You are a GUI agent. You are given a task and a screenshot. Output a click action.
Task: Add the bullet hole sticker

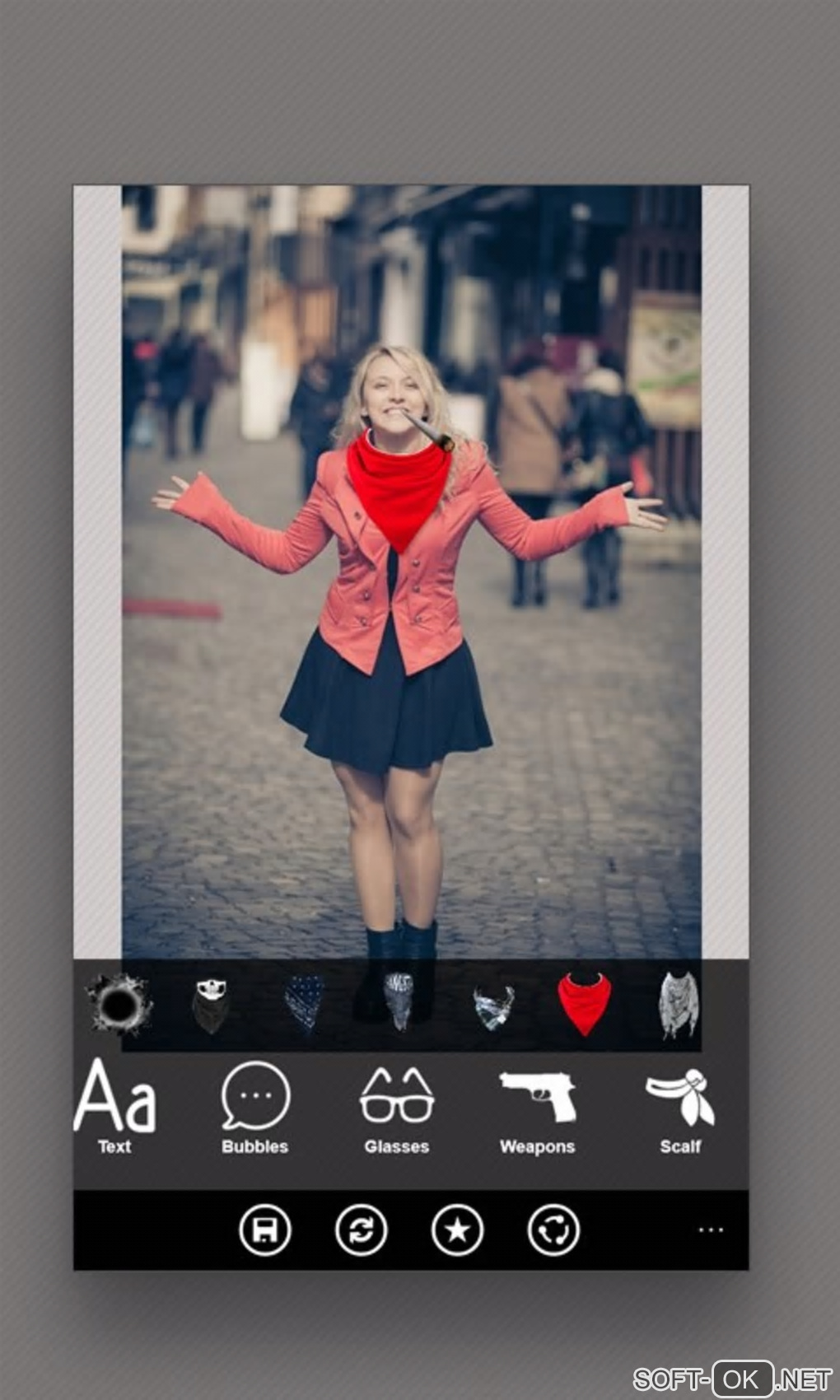click(x=119, y=1003)
